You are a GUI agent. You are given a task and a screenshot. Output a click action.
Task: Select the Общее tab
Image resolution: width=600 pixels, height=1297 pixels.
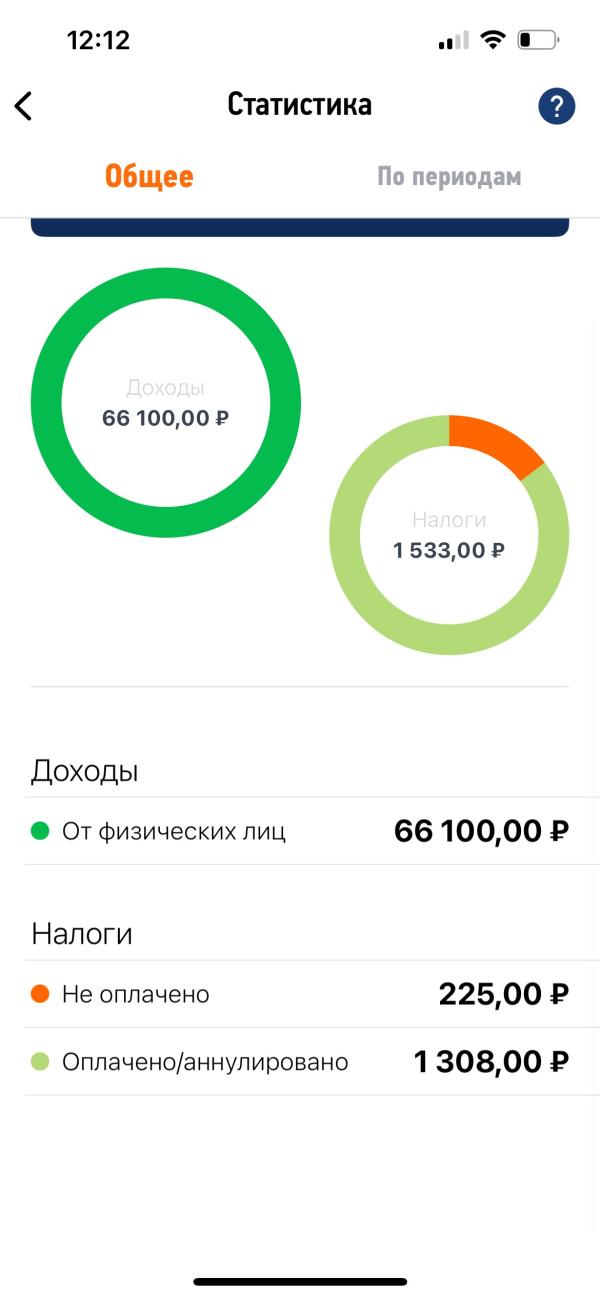pos(149,177)
